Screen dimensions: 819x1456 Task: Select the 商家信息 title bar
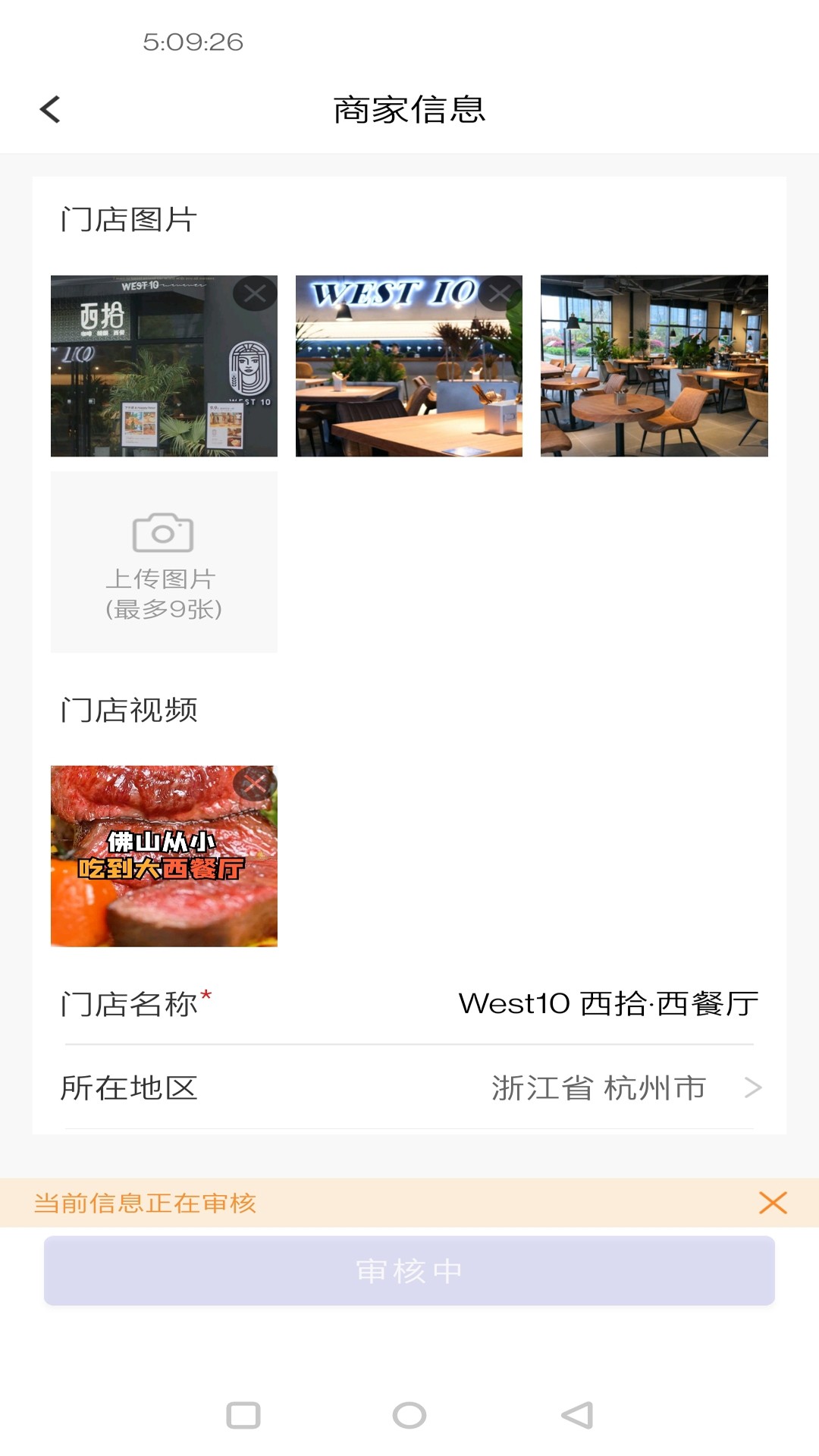(409, 108)
